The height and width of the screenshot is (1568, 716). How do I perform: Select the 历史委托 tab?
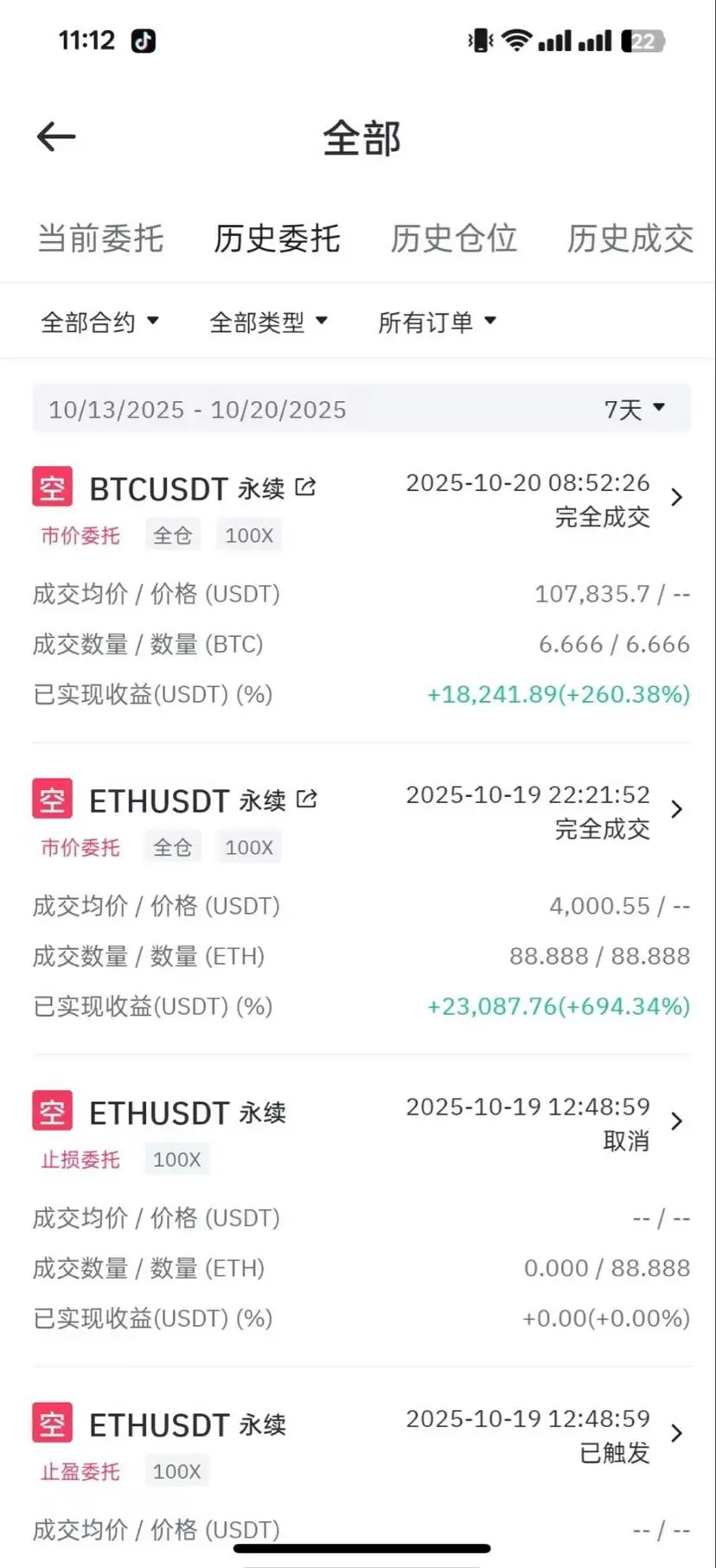tap(277, 239)
